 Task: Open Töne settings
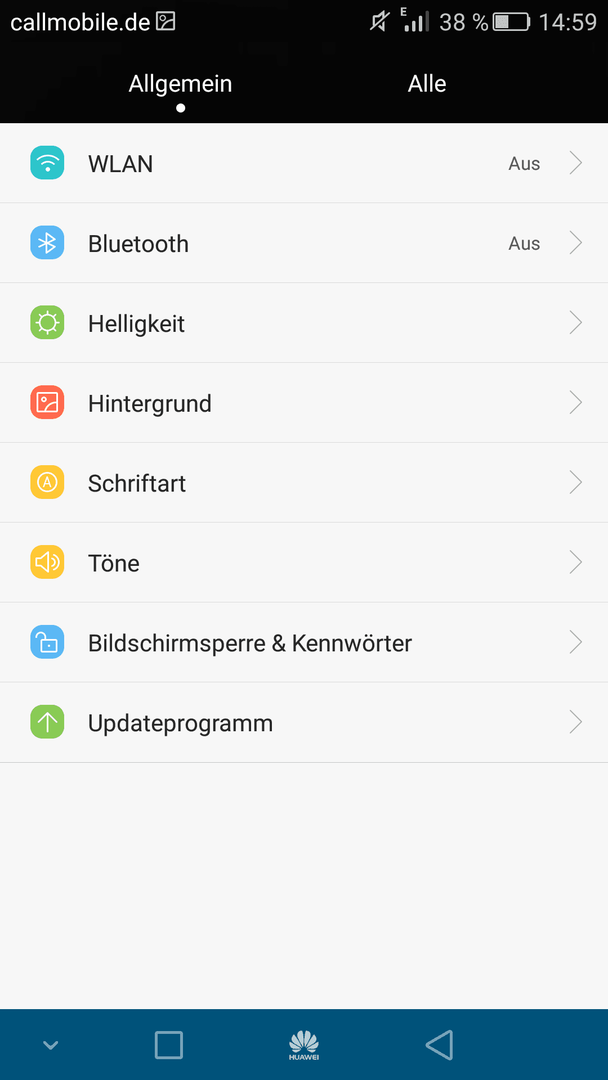pos(304,563)
